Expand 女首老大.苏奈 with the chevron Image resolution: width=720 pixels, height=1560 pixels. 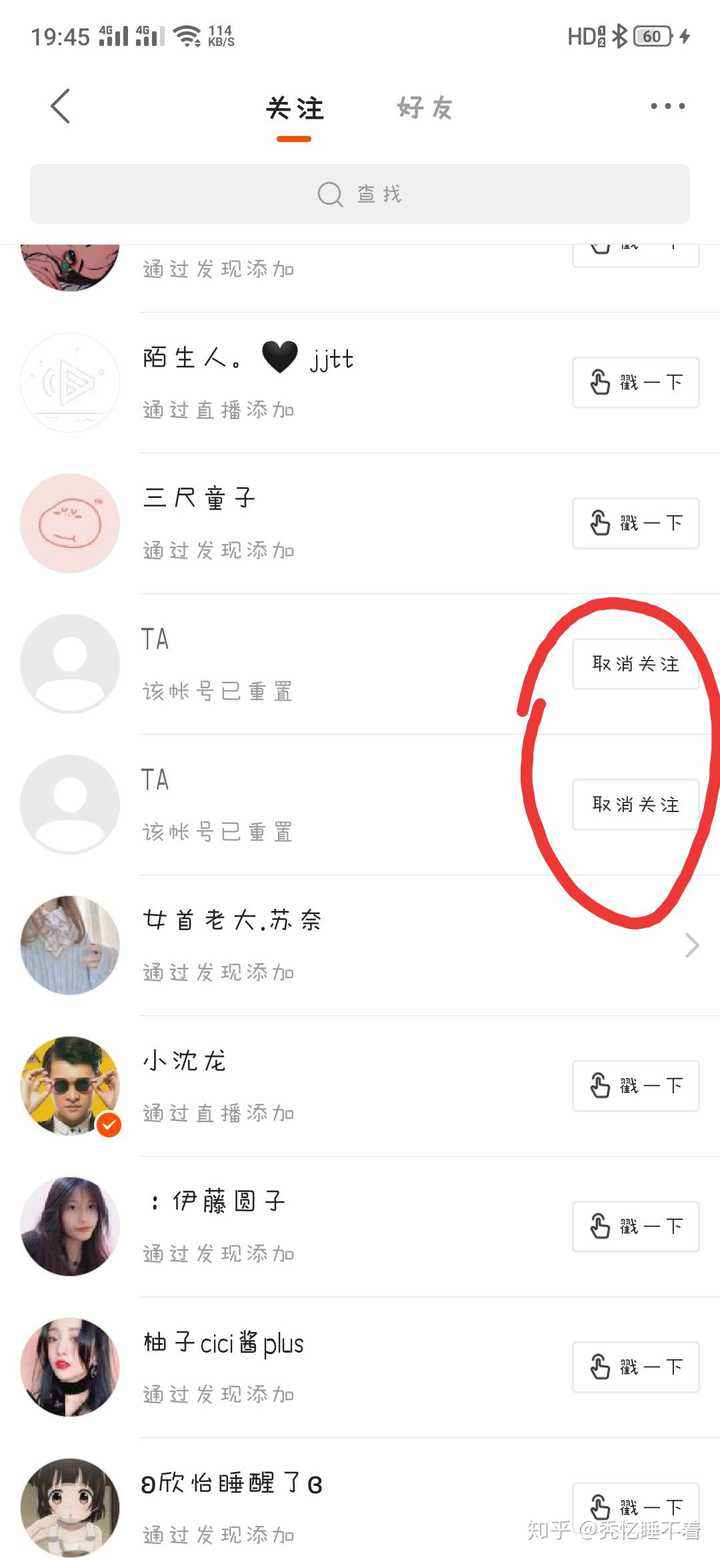(x=691, y=944)
